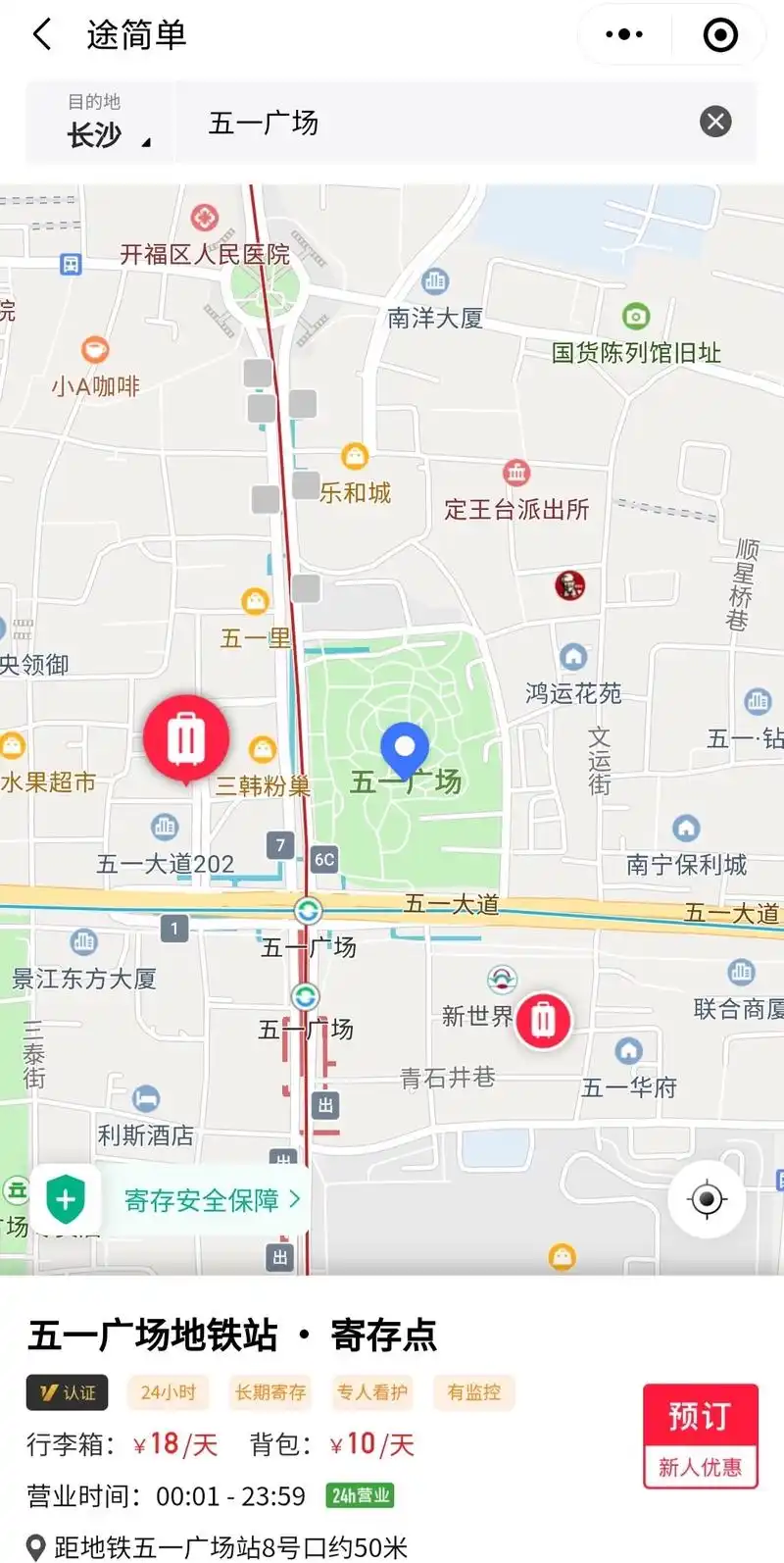Screen dimensions: 784x1563
Task: Tap the 认证 verification badge
Action: (66, 1391)
